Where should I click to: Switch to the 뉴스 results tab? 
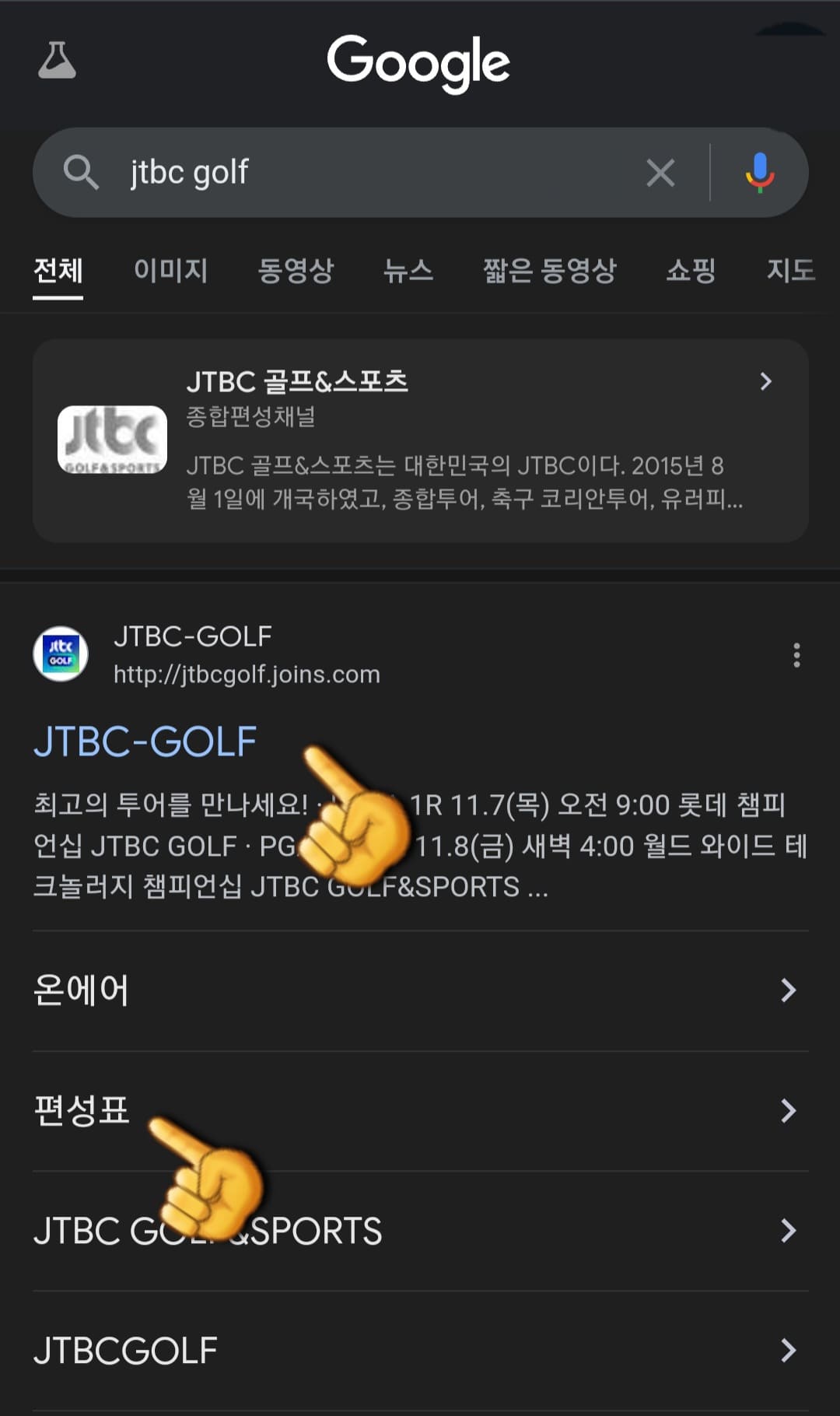pyautogui.click(x=408, y=272)
